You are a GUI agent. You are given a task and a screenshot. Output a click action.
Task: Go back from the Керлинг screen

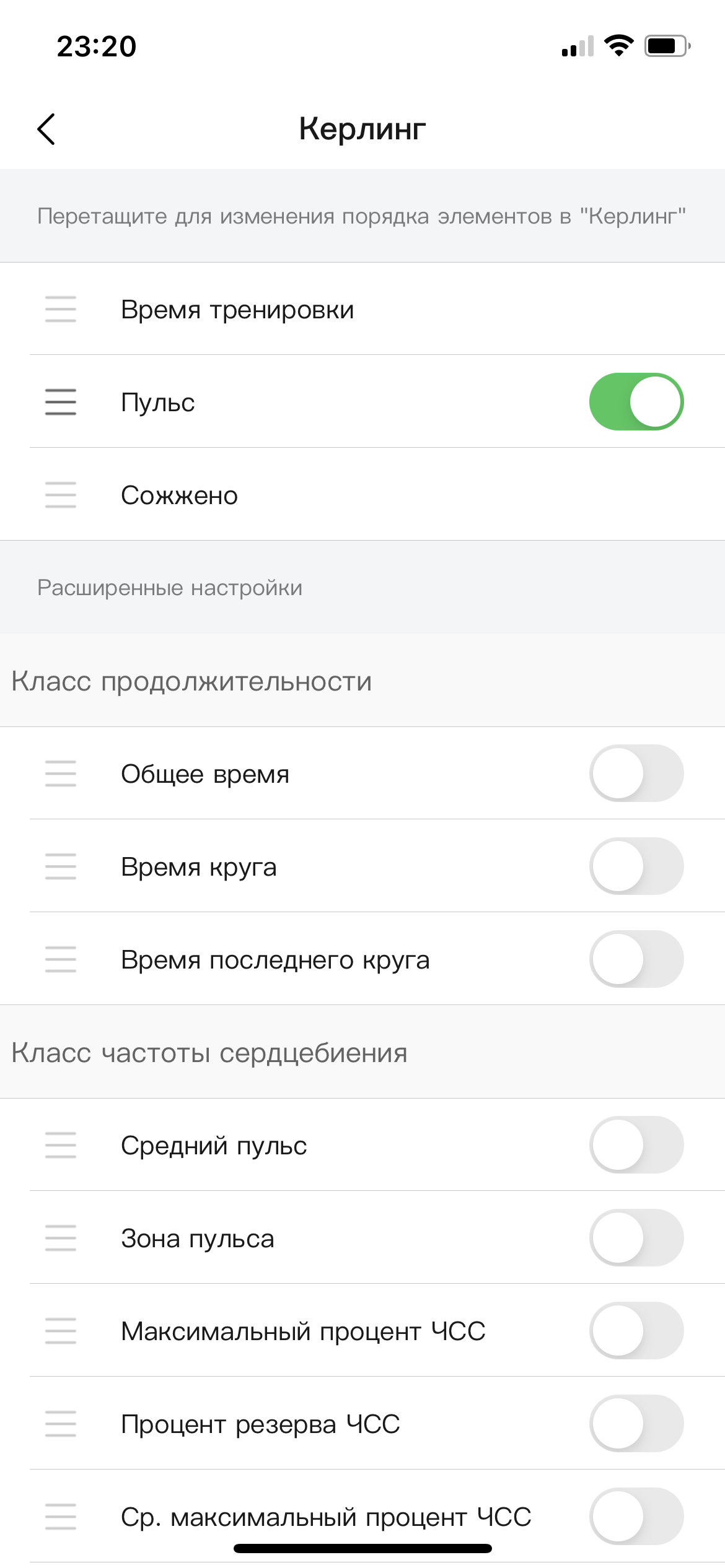point(46,129)
